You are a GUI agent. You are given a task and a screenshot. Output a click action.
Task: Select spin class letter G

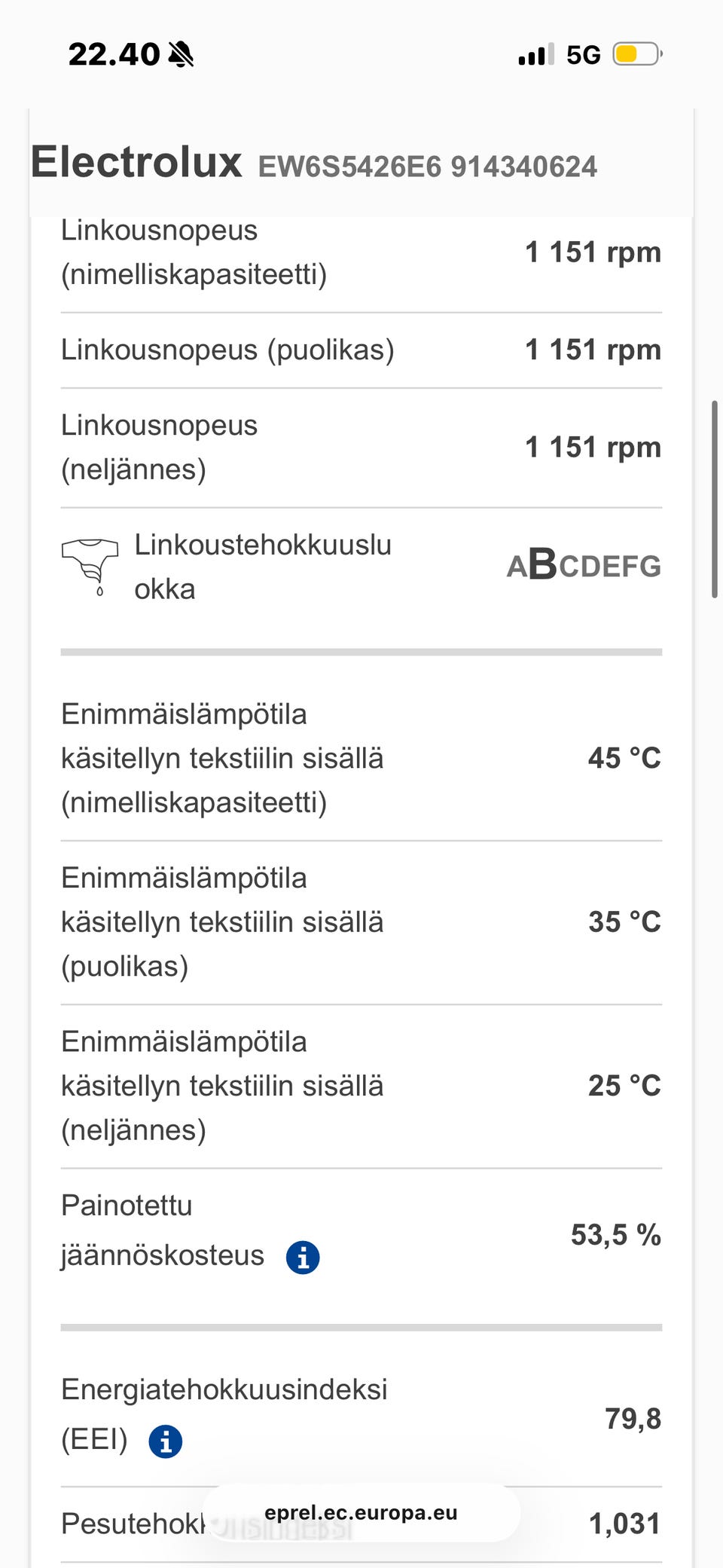click(653, 567)
